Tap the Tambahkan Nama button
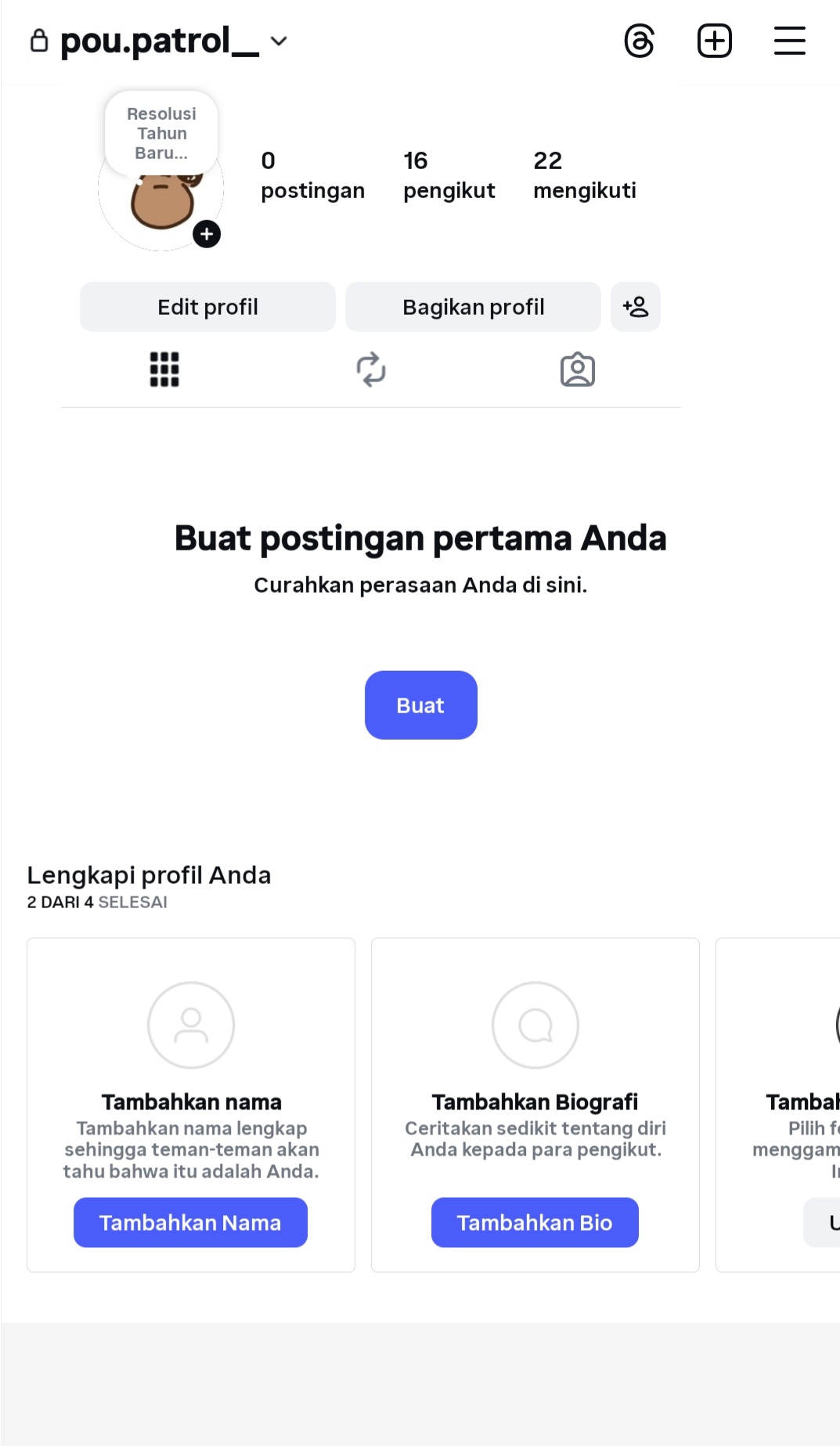 tap(190, 1222)
